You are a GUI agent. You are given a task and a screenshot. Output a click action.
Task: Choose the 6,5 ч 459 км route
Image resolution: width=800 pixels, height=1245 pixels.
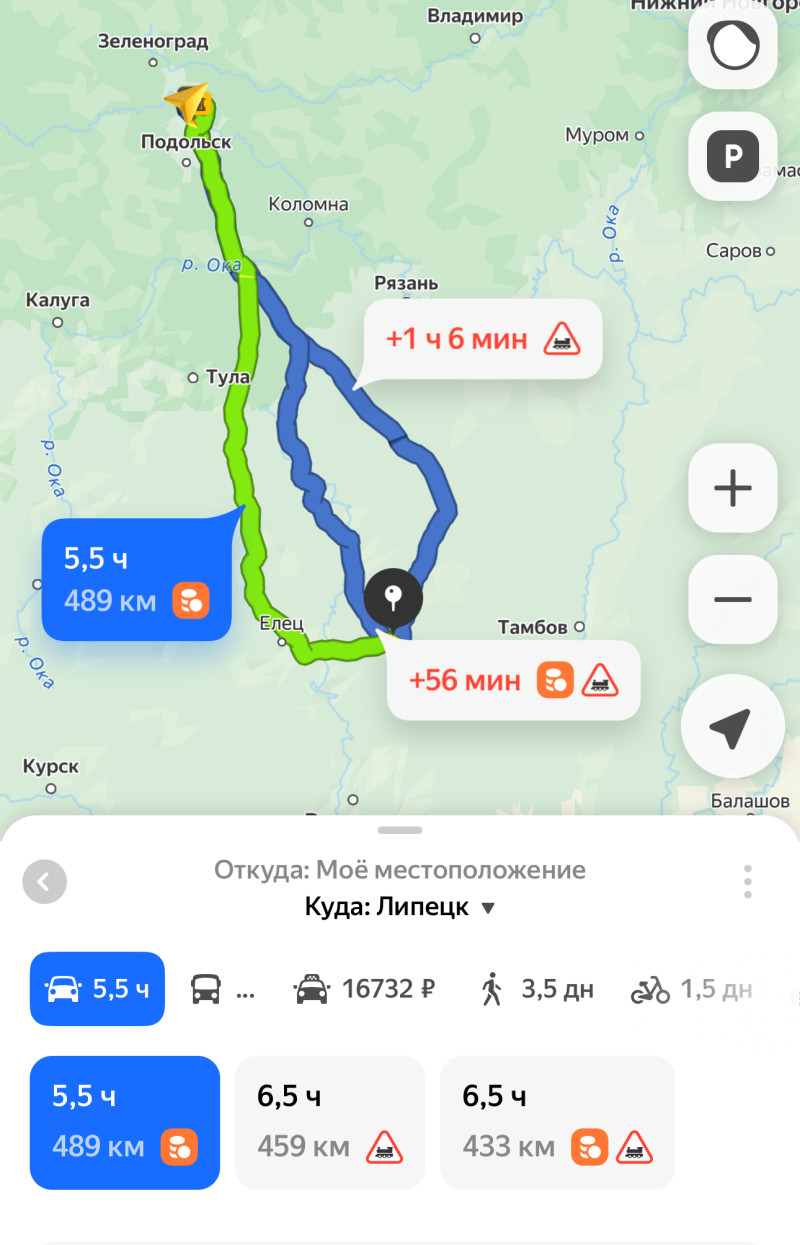coord(330,1122)
